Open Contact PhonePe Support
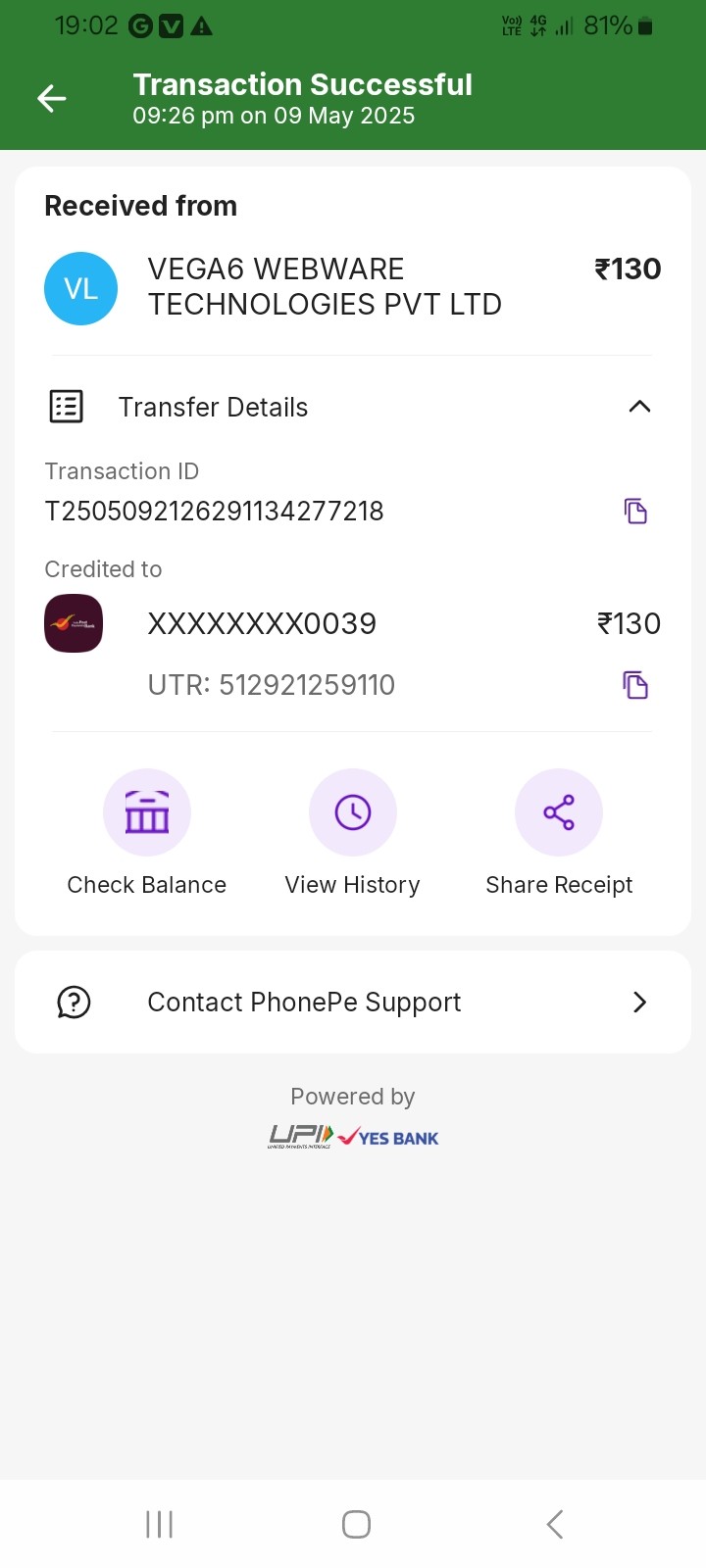 coord(353,1002)
